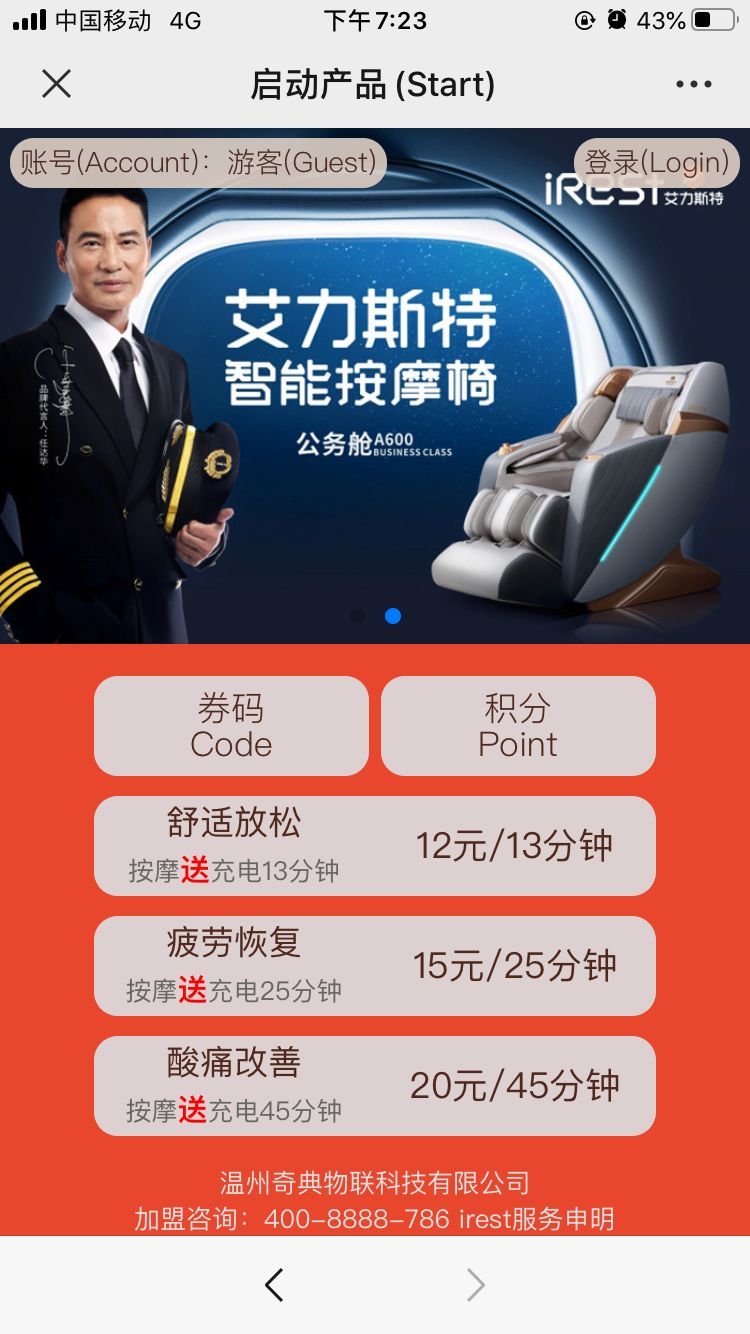This screenshot has width=750, height=1334.
Task: Close the Start product page
Action: tap(57, 84)
